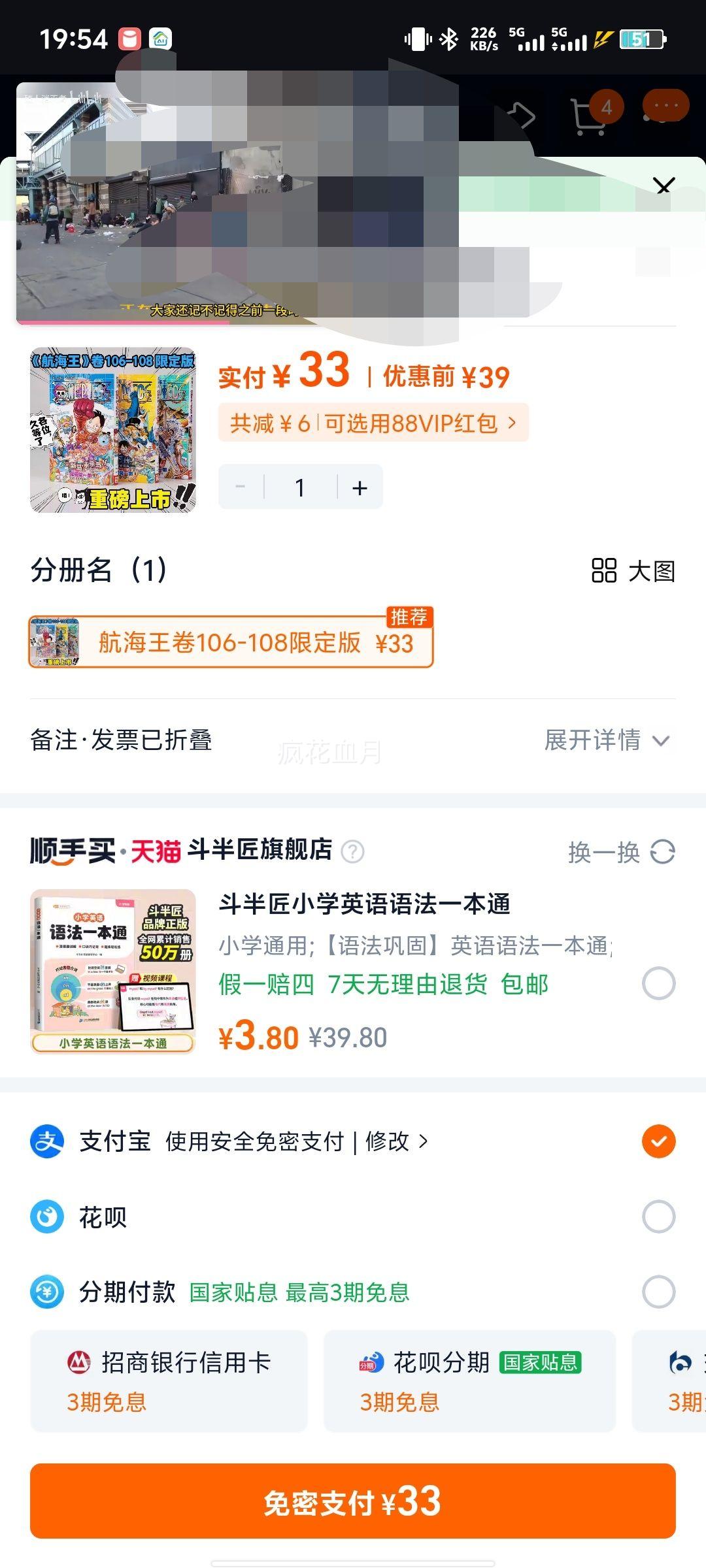This screenshot has width=706, height=1568.
Task: Select the 支付宝 payment radio button
Action: click(657, 1140)
